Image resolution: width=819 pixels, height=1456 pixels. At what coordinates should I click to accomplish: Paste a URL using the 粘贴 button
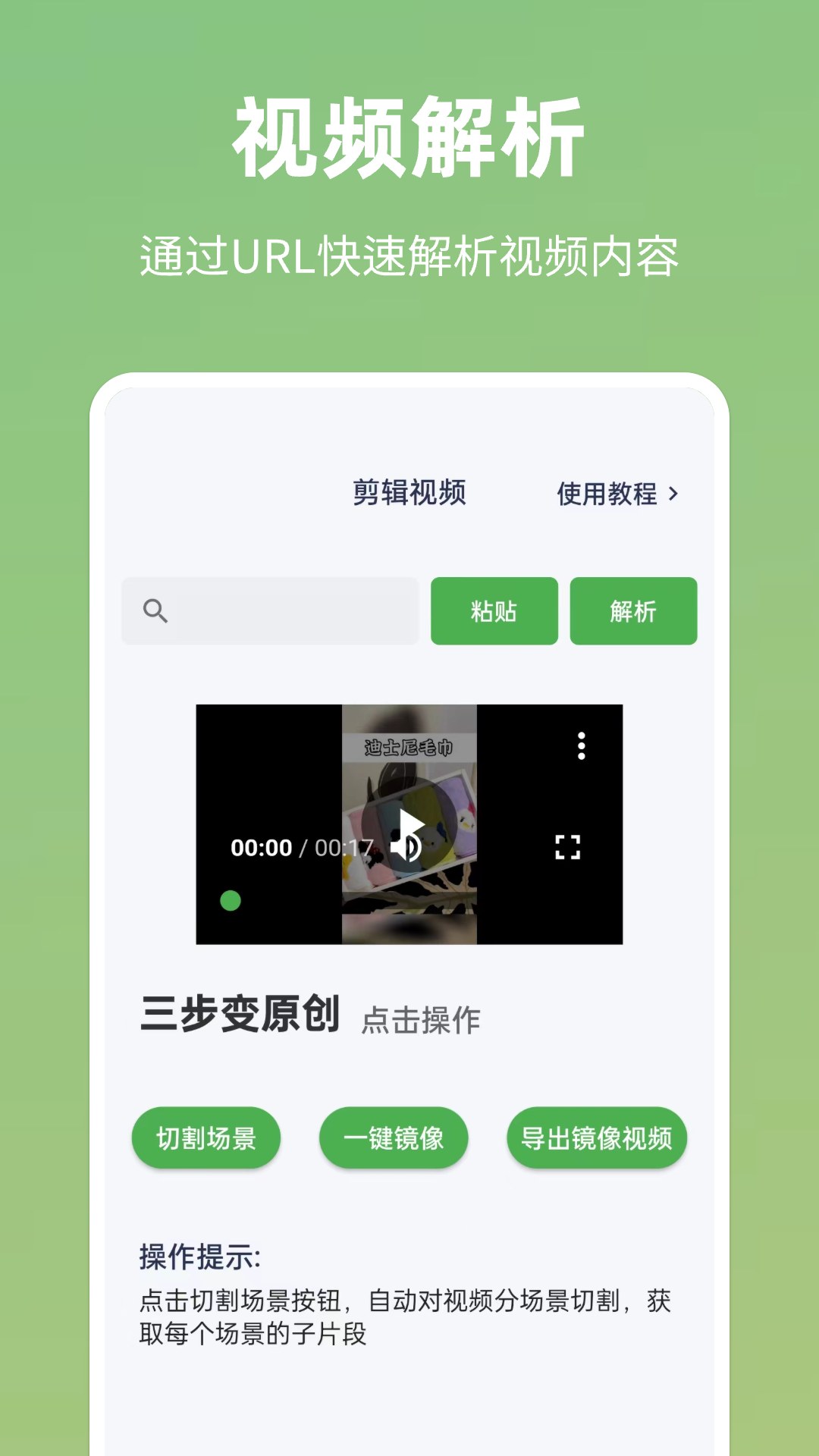pyautogui.click(x=494, y=611)
